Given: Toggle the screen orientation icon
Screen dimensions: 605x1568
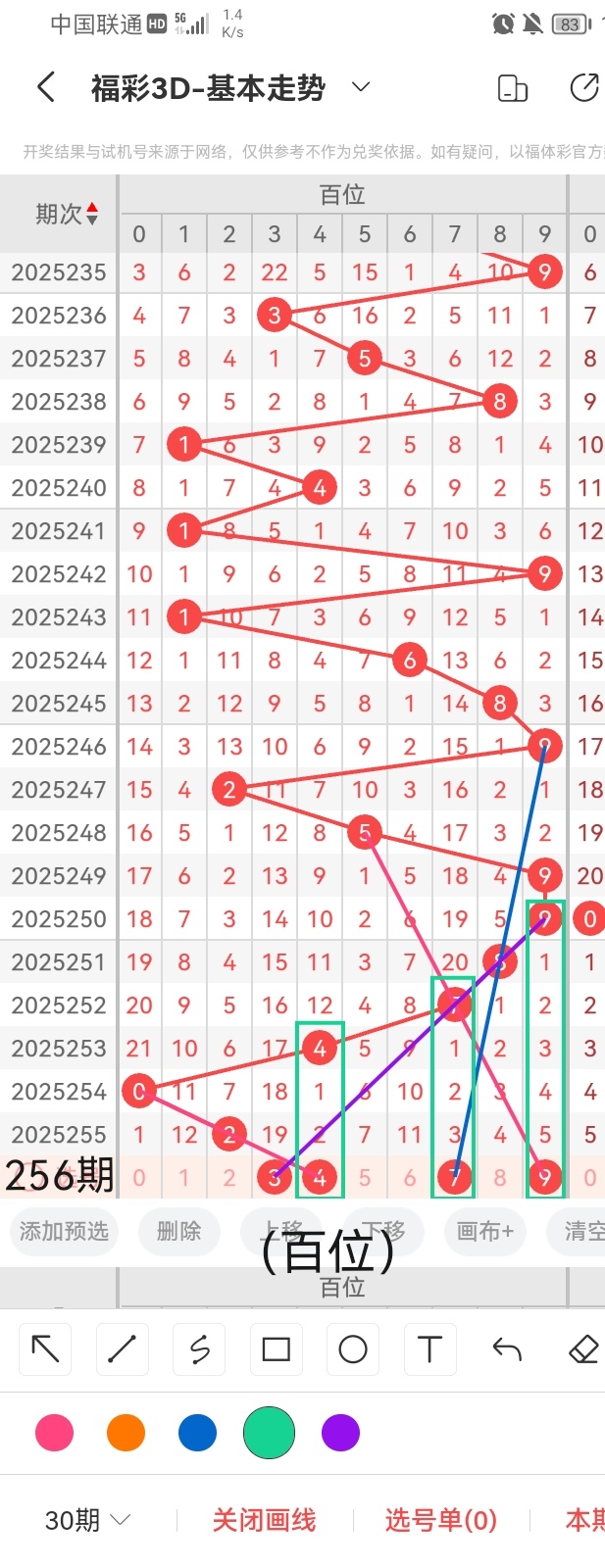Looking at the screenshot, I should coord(513,88).
